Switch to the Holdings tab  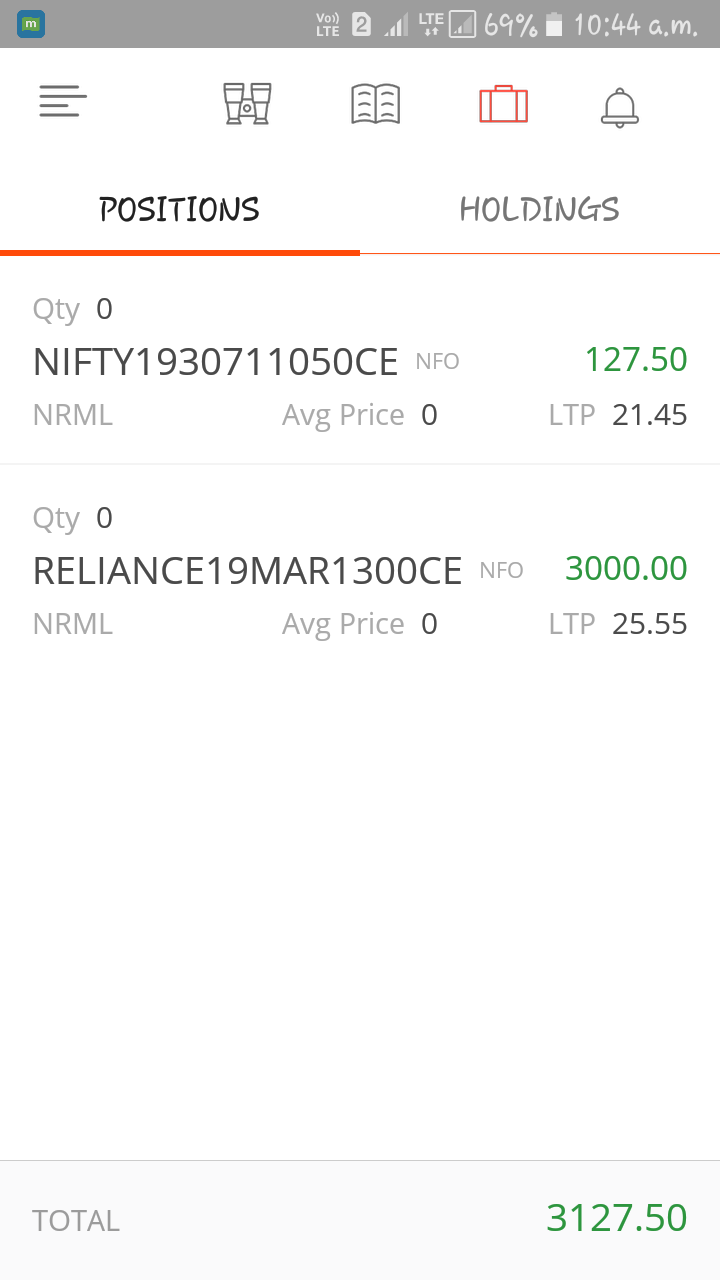pos(540,210)
